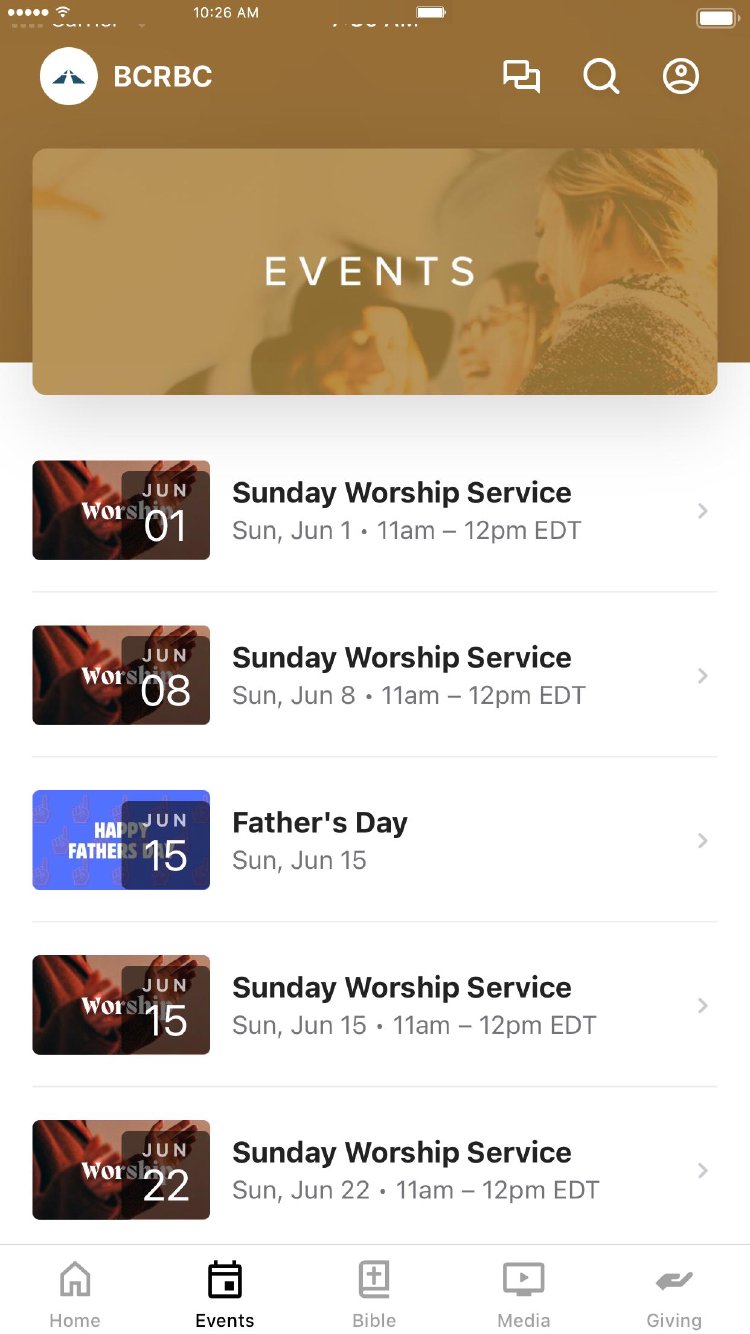Switch to the Home tab

click(75, 1294)
